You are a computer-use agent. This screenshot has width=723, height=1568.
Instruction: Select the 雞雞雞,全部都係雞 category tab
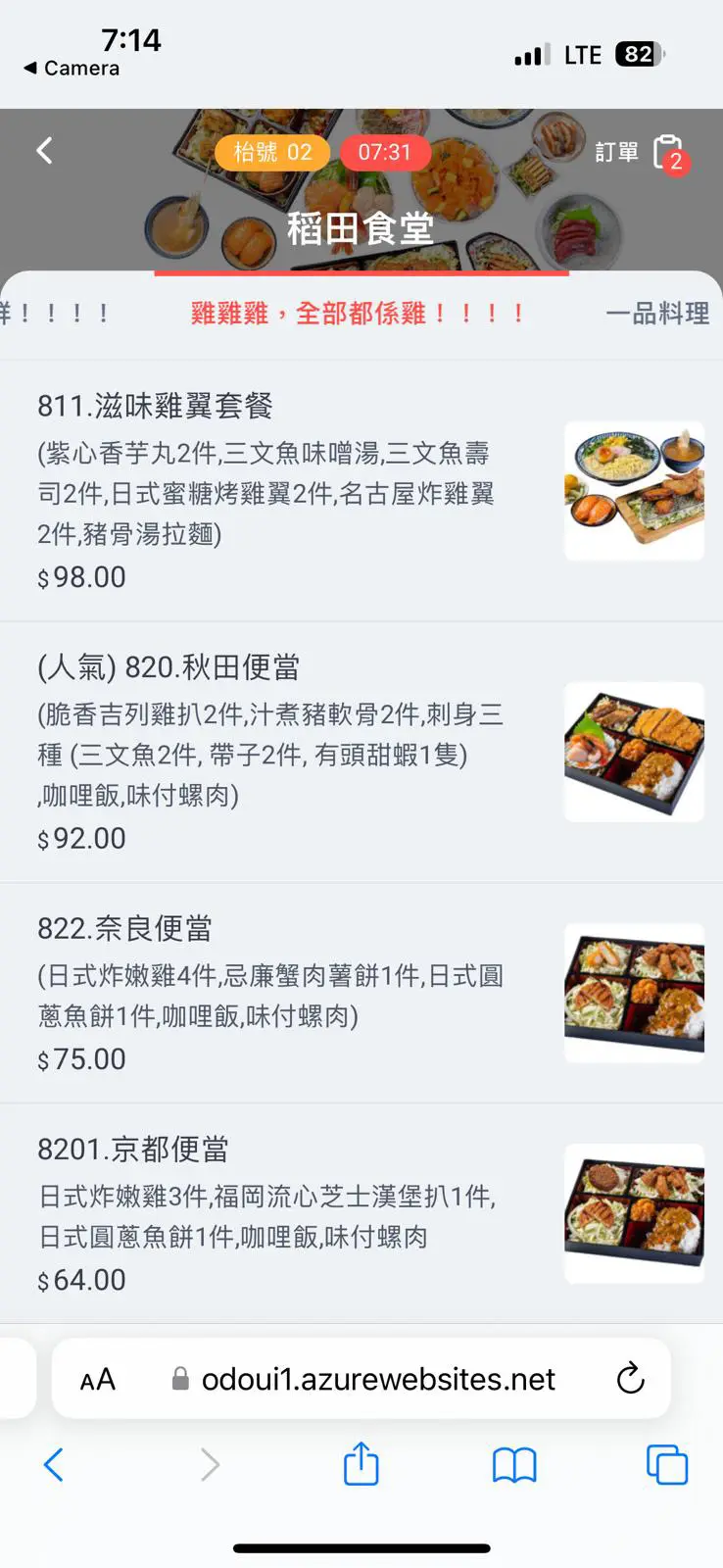pyautogui.click(x=359, y=314)
